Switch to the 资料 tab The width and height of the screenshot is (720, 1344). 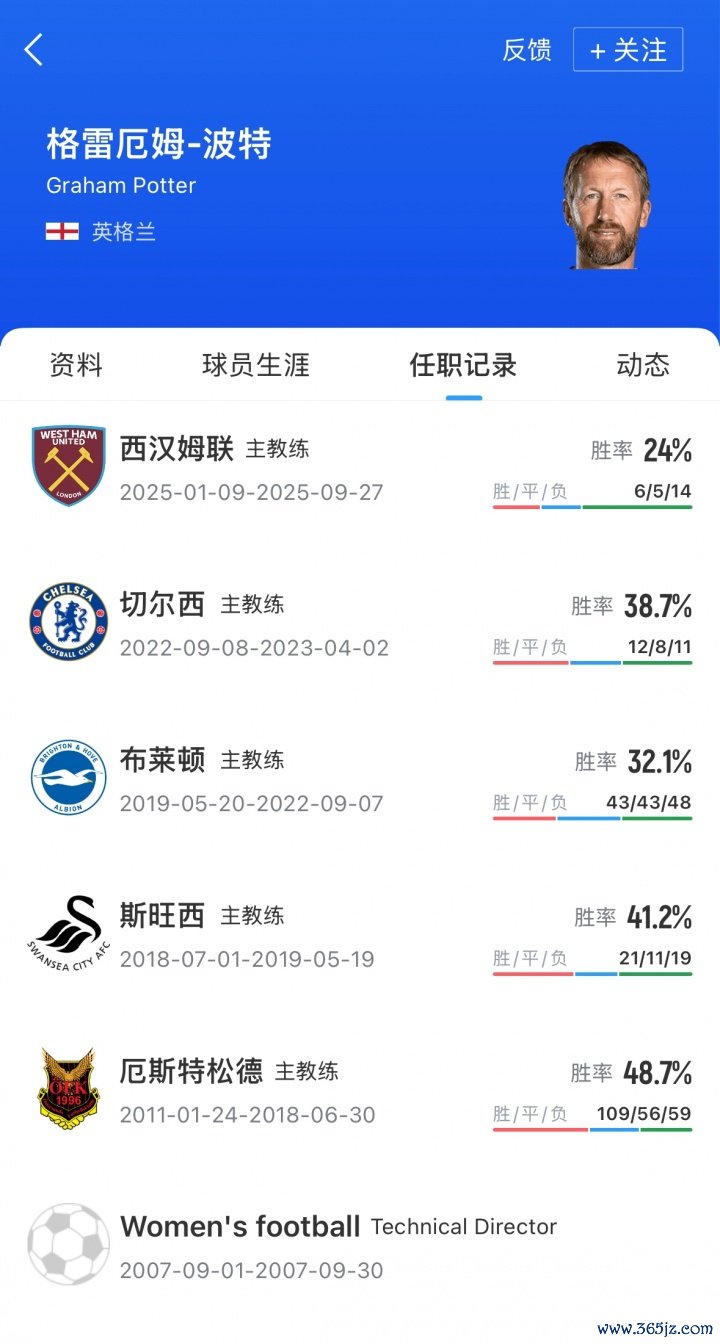click(76, 365)
